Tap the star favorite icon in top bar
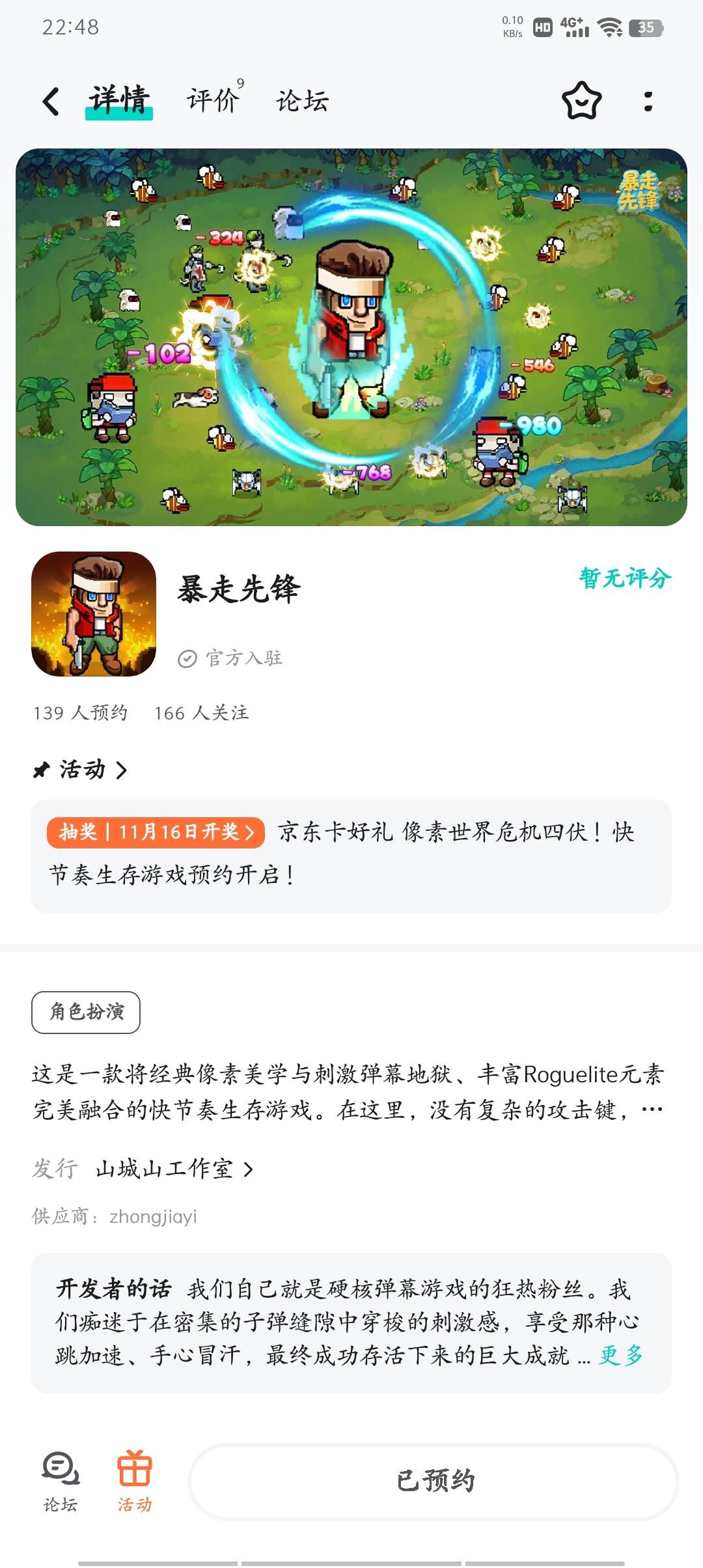 click(x=581, y=101)
